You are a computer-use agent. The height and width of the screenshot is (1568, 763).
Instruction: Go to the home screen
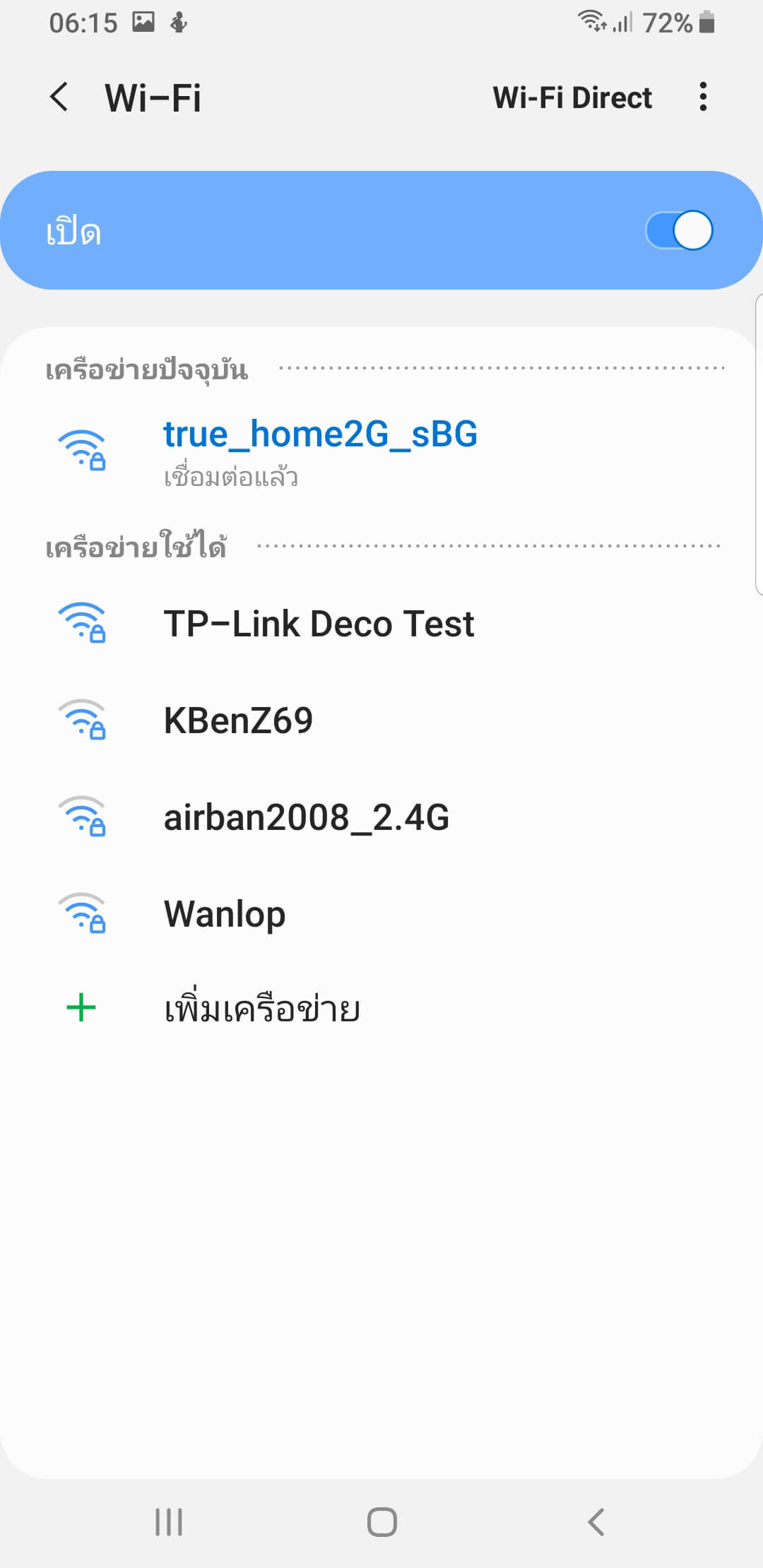[381, 1522]
